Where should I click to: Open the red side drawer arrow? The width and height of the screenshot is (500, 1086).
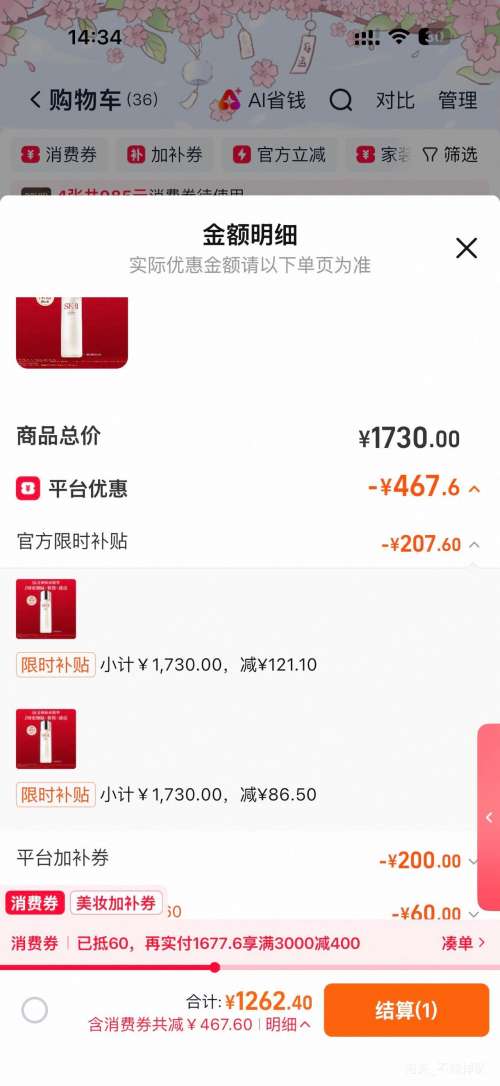coord(489,817)
